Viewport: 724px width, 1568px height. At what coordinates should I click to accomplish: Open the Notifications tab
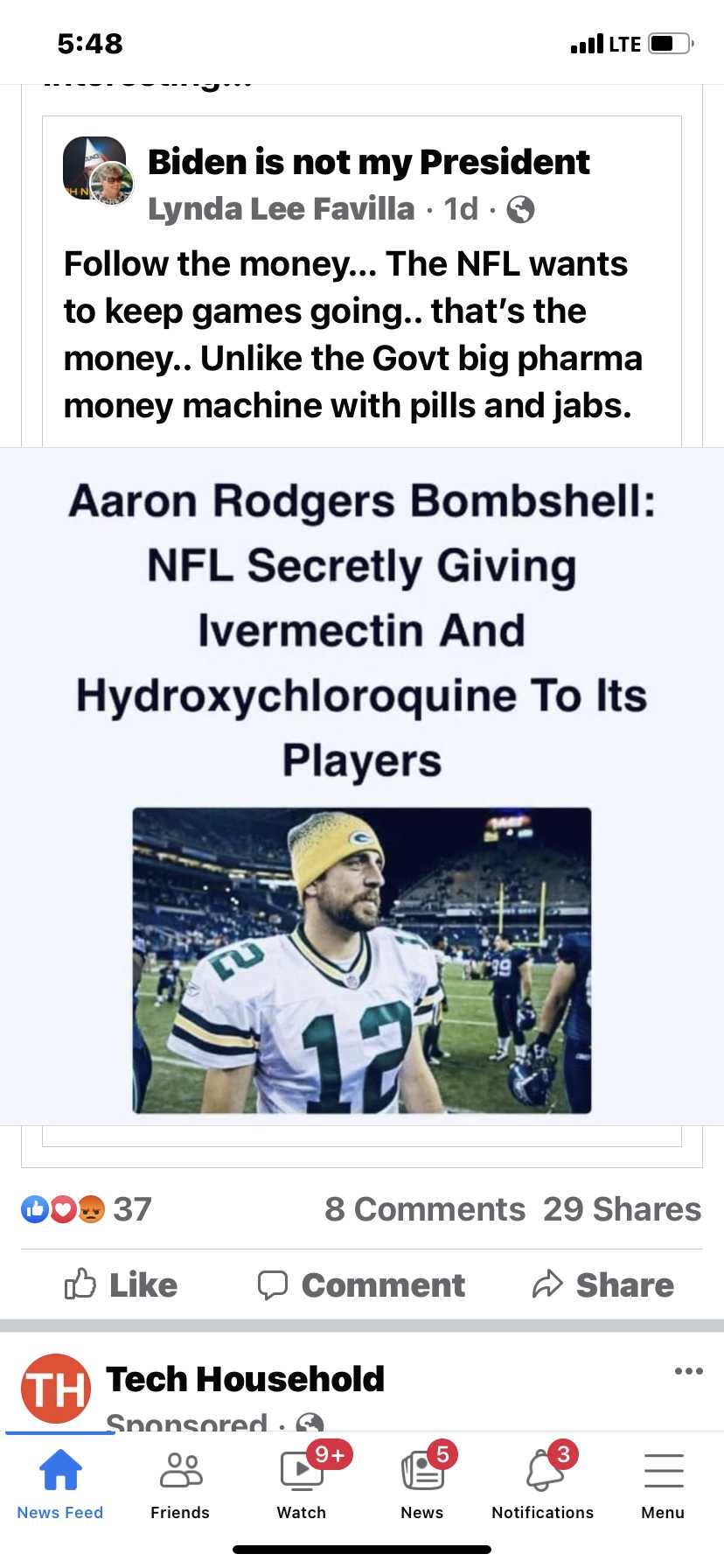pos(543,1487)
